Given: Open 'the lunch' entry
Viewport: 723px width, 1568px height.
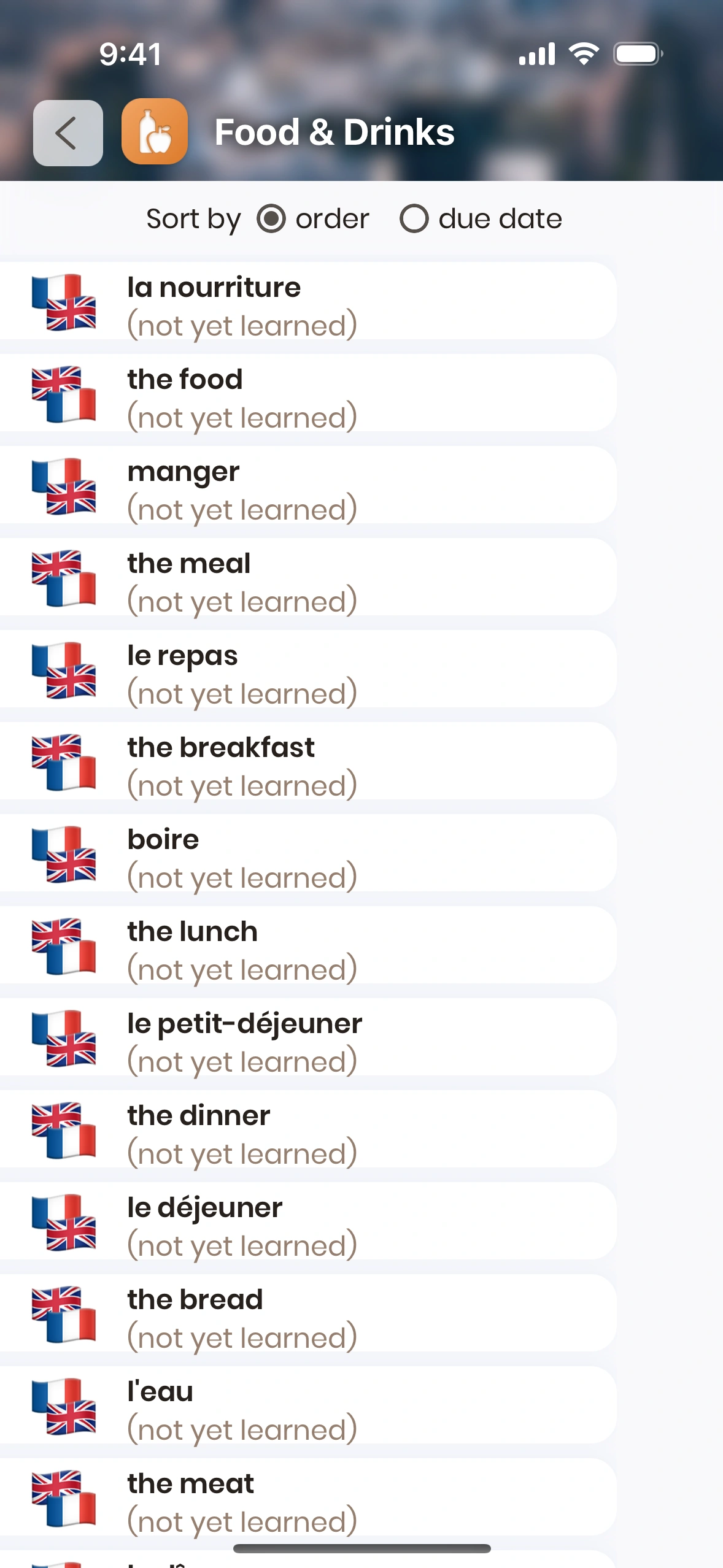Looking at the screenshot, I should pyautogui.click(x=307, y=946).
